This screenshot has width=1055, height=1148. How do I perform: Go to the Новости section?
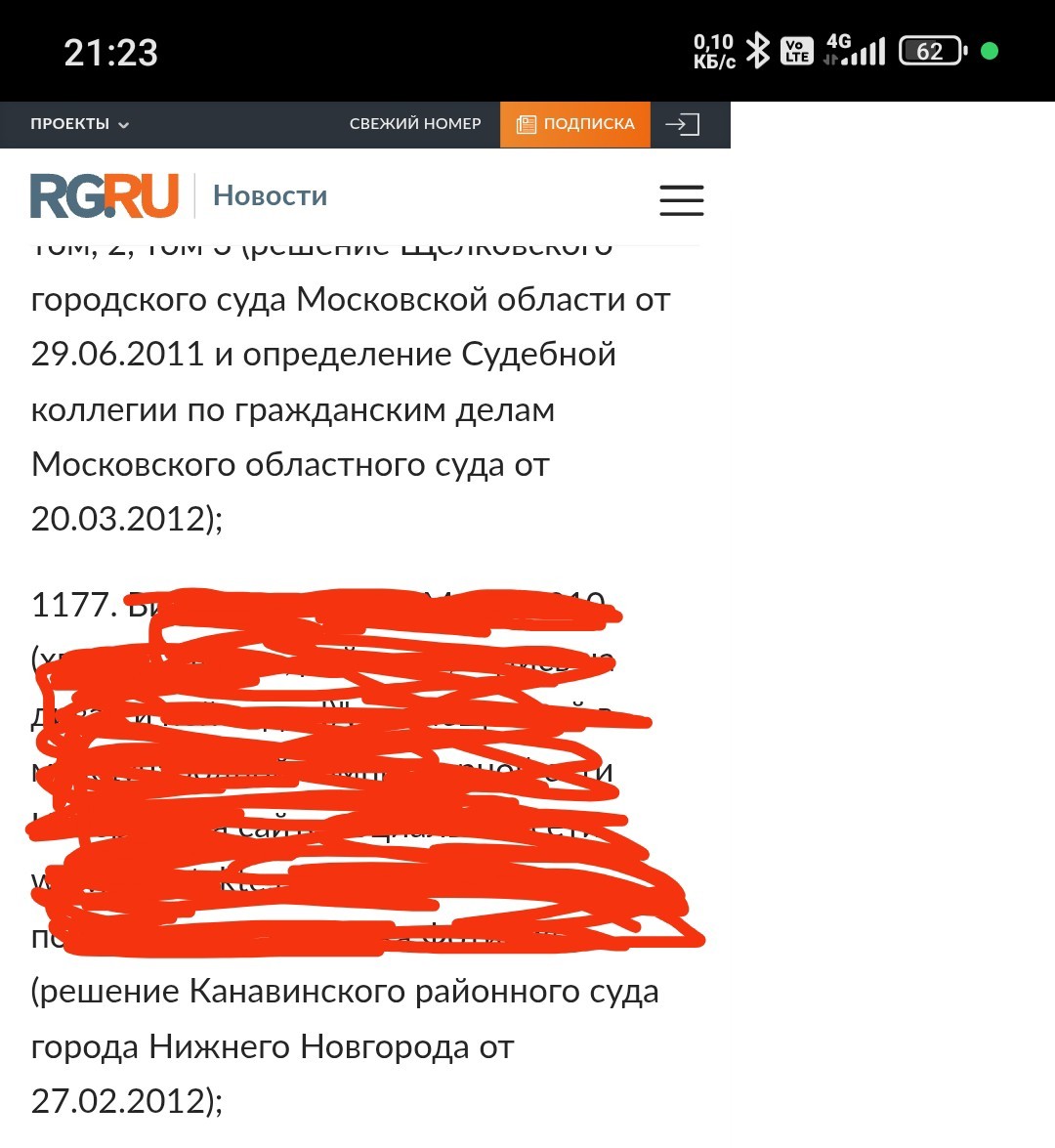[271, 195]
